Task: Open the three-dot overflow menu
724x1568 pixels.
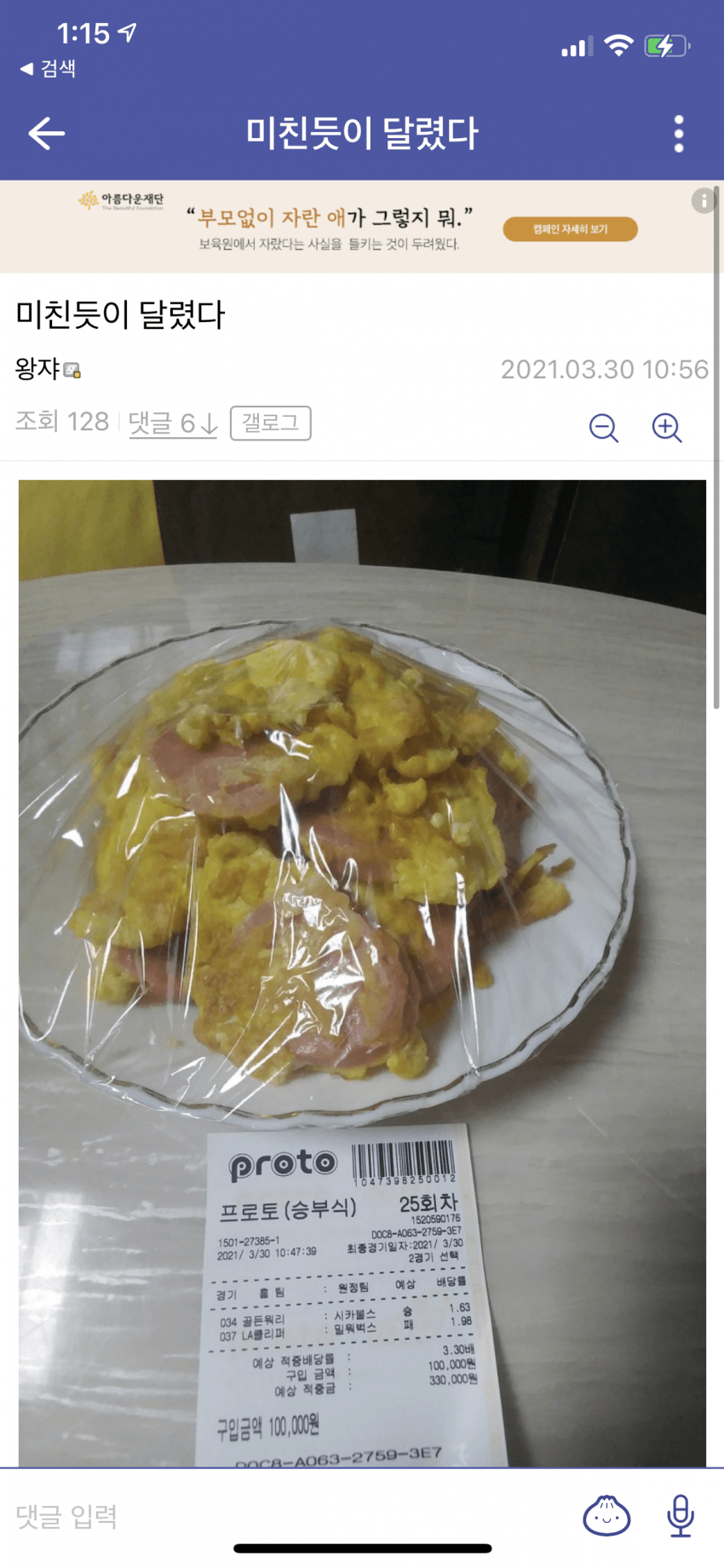Action: (x=678, y=134)
